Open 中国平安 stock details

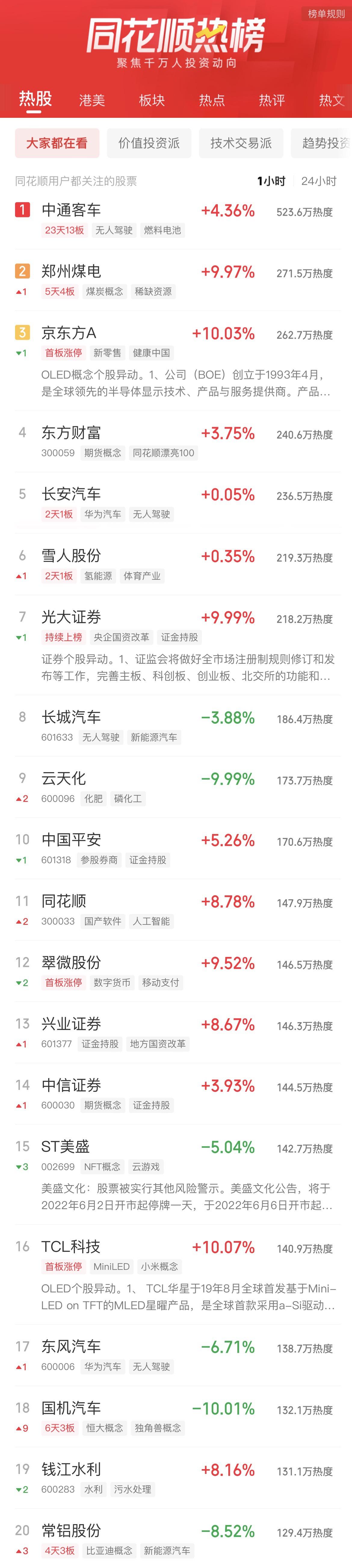[x=71, y=840]
